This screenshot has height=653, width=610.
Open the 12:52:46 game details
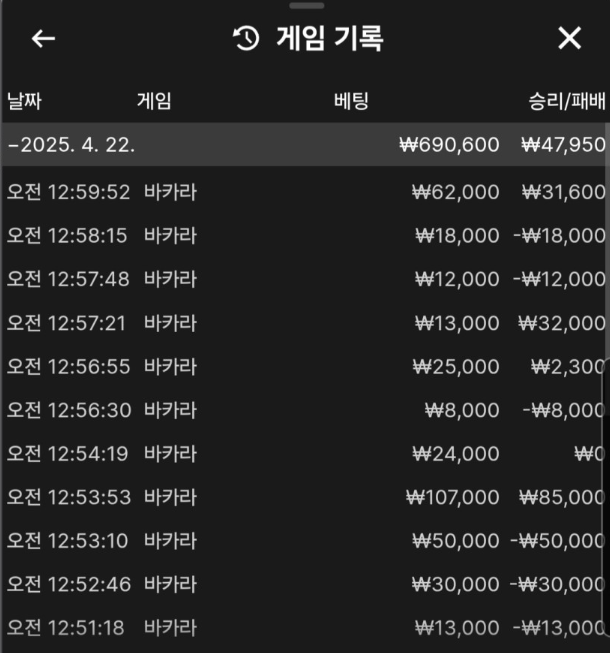click(x=304, y=584)
